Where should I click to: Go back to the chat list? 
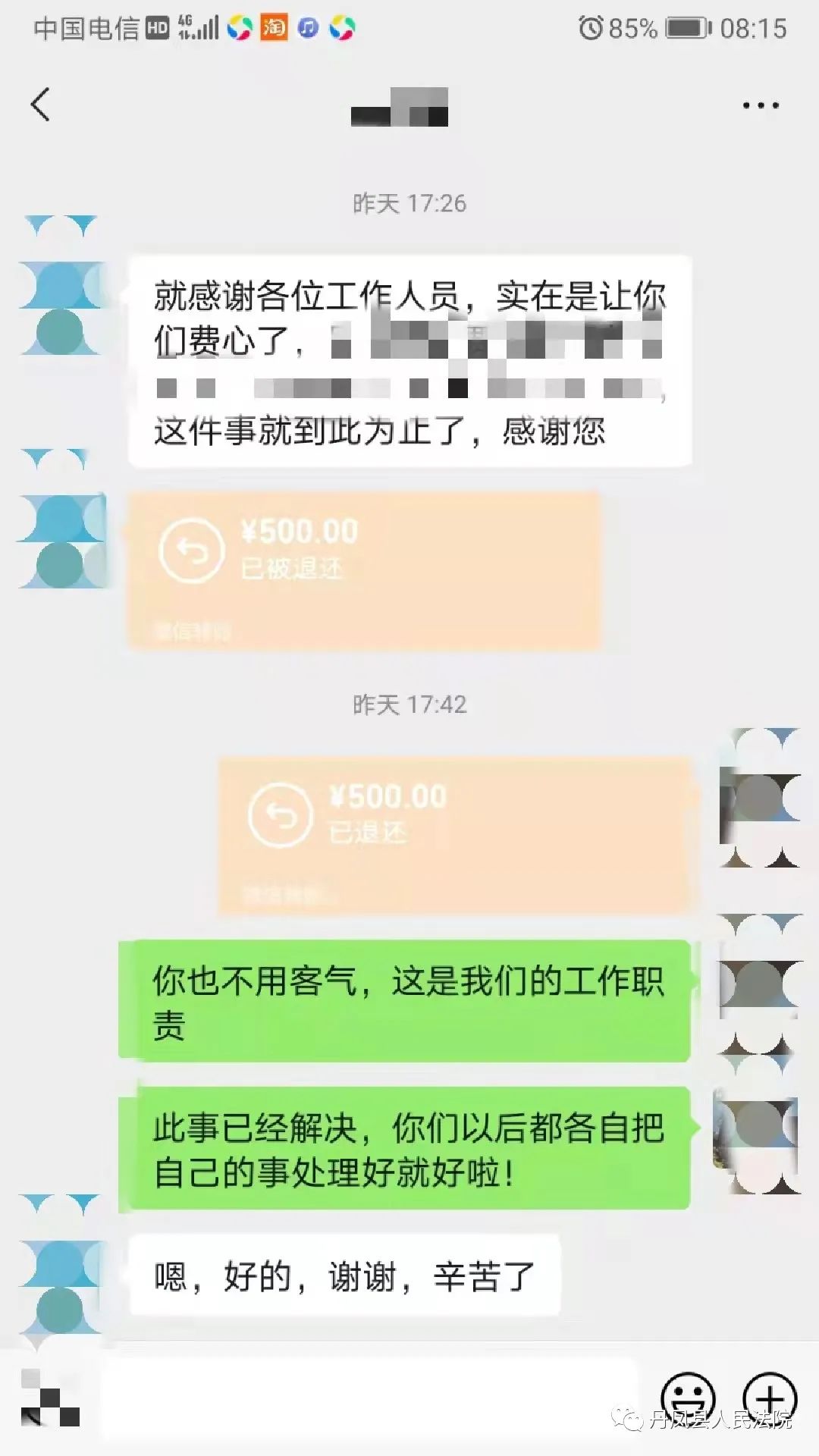pyautogui.click(x=40, y=105)
